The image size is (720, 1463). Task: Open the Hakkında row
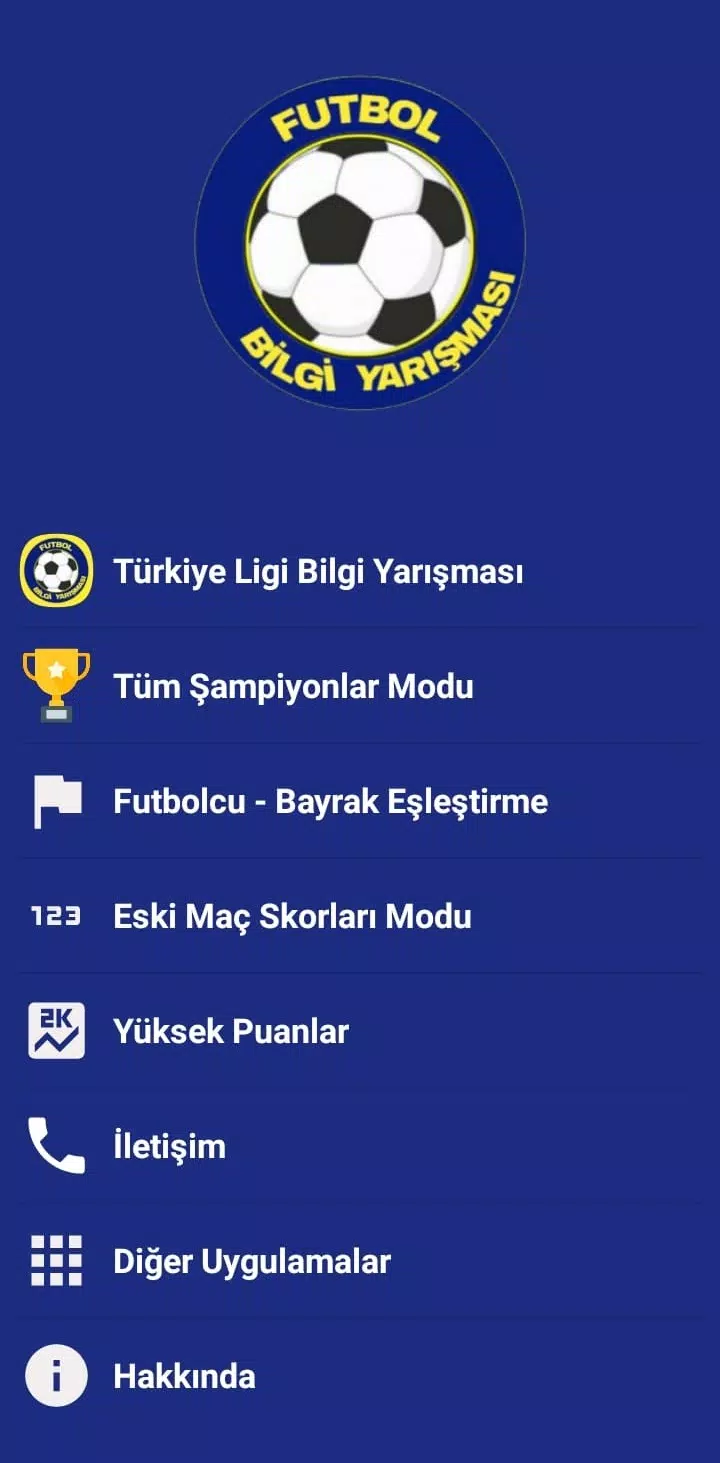point(184,1376)
